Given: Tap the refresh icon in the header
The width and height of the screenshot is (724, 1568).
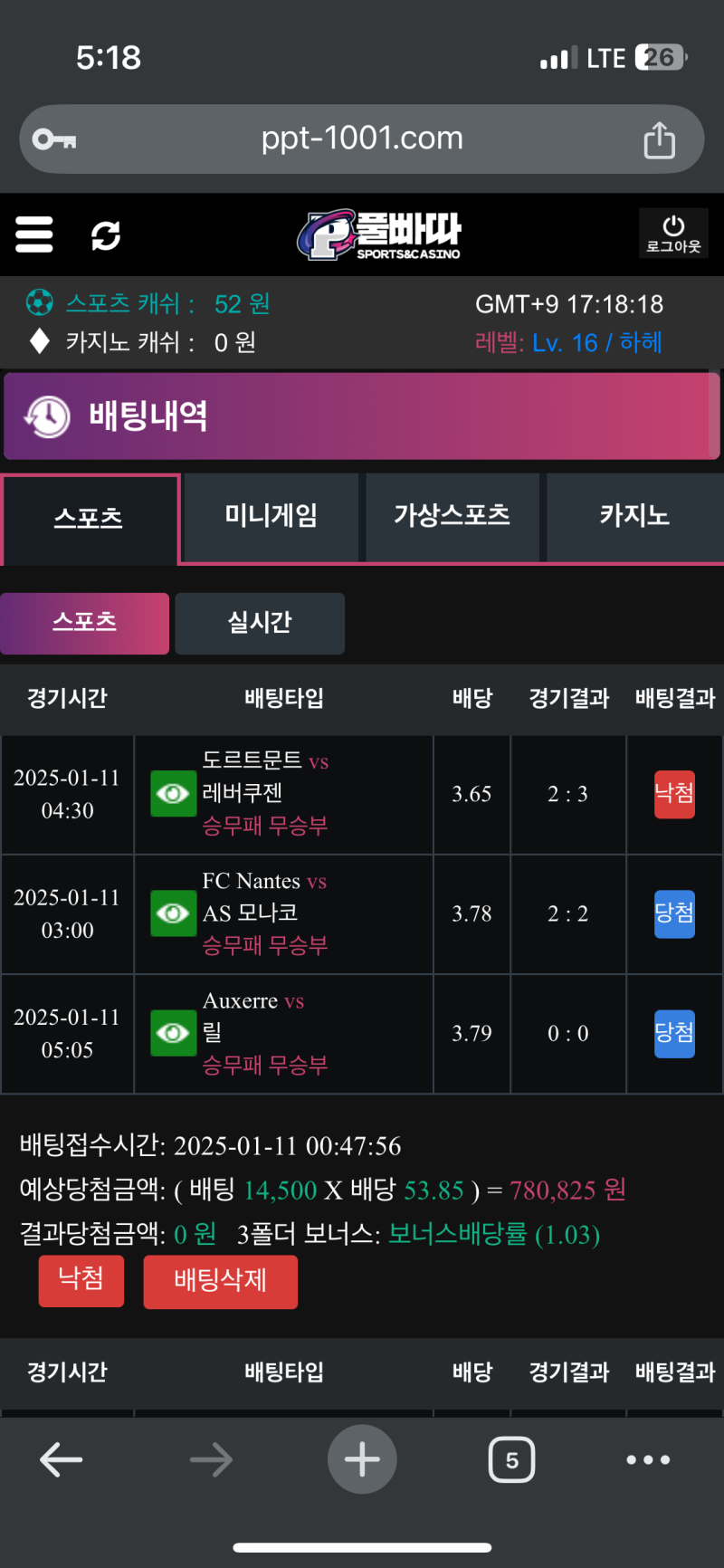Looking at the screenshot, I should coord(106,235).
